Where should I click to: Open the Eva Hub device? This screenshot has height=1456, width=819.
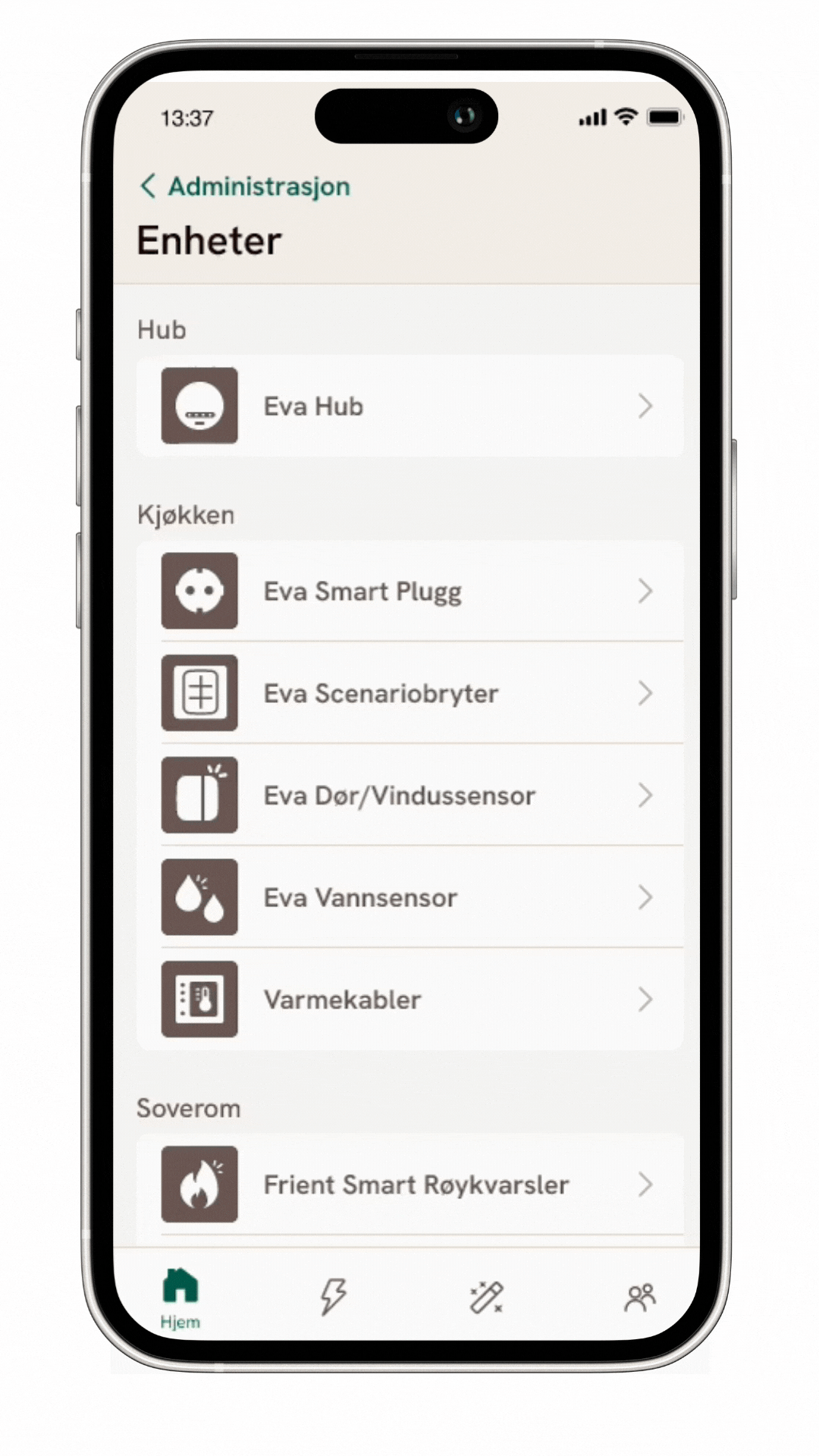click(x=409, y=406)
